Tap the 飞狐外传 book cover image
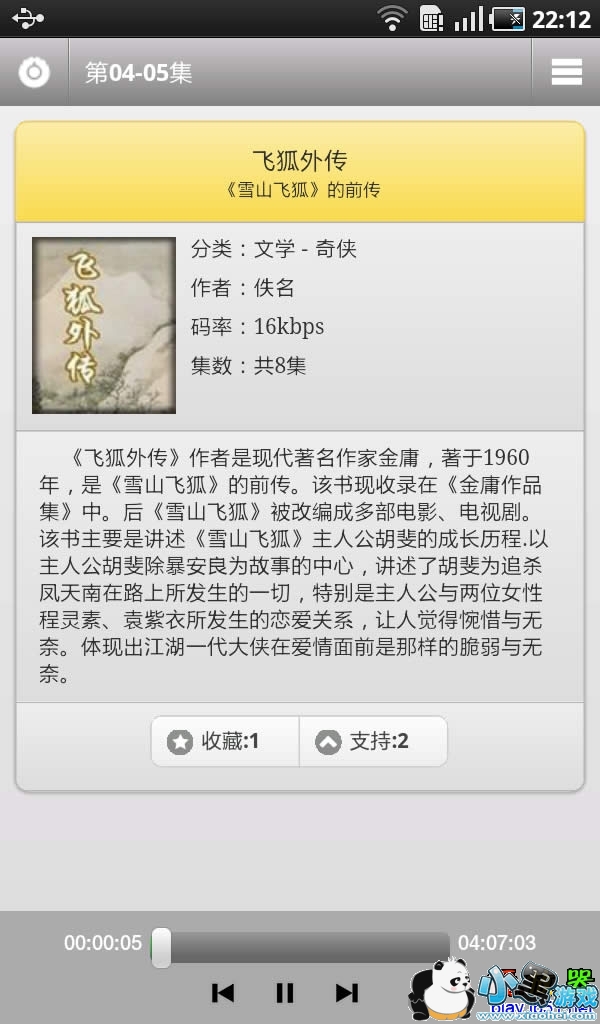Image resolution: width=600 pixels, height=1024 pixels. pyautogui.click(x=104, y=325)
